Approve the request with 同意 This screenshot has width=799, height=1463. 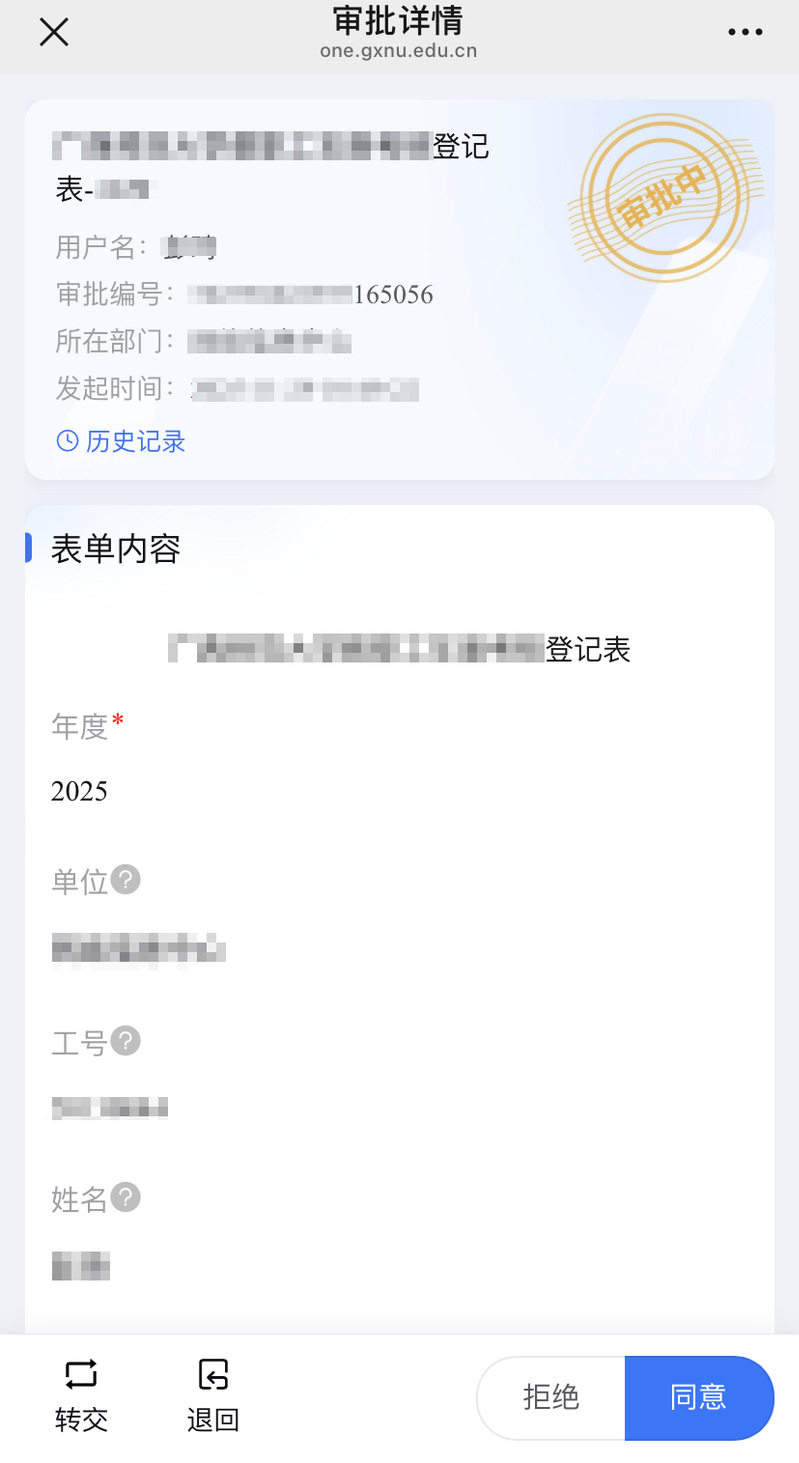(699, 1397)
